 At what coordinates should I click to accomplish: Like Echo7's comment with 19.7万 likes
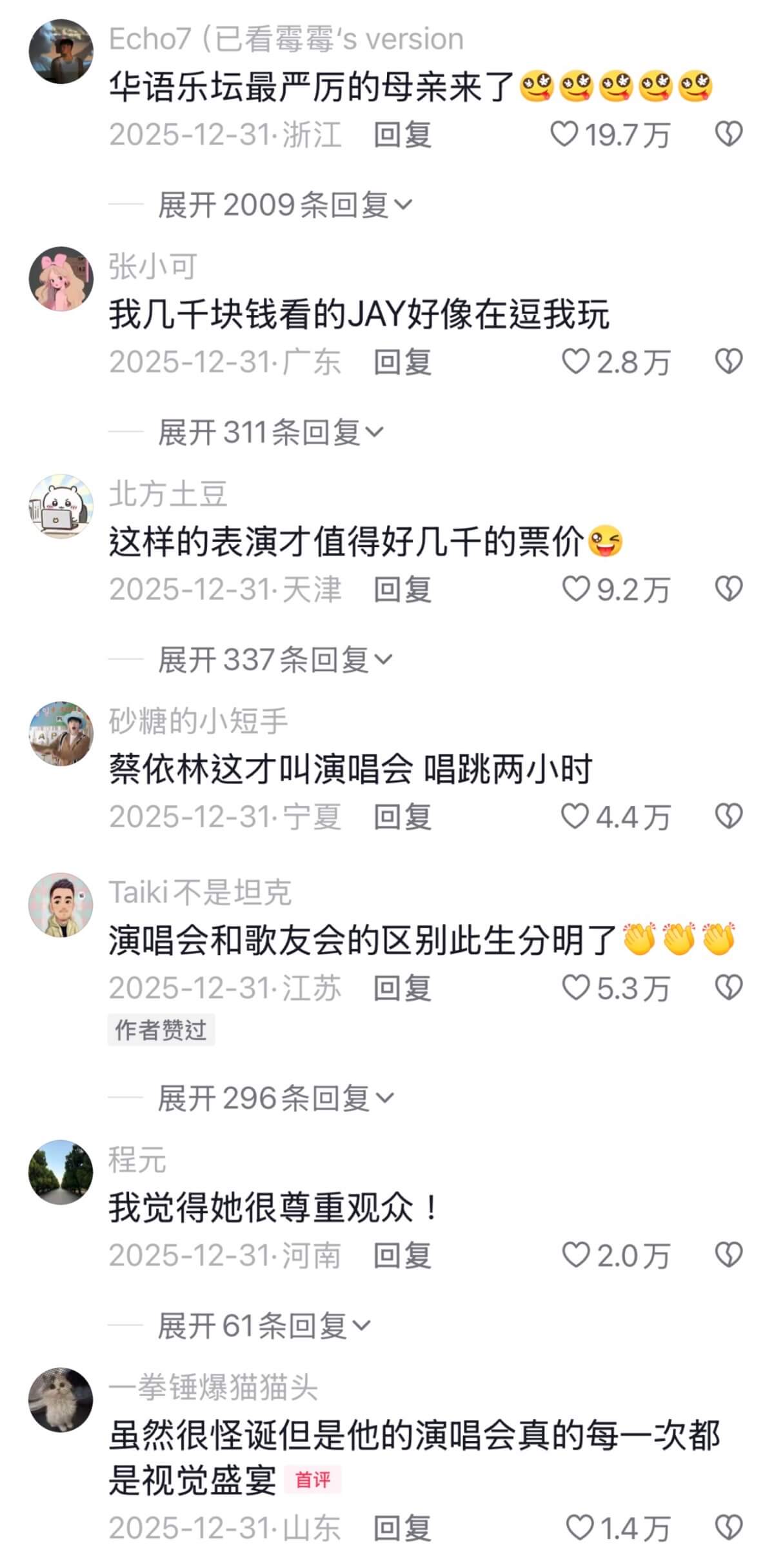[564, 134]
